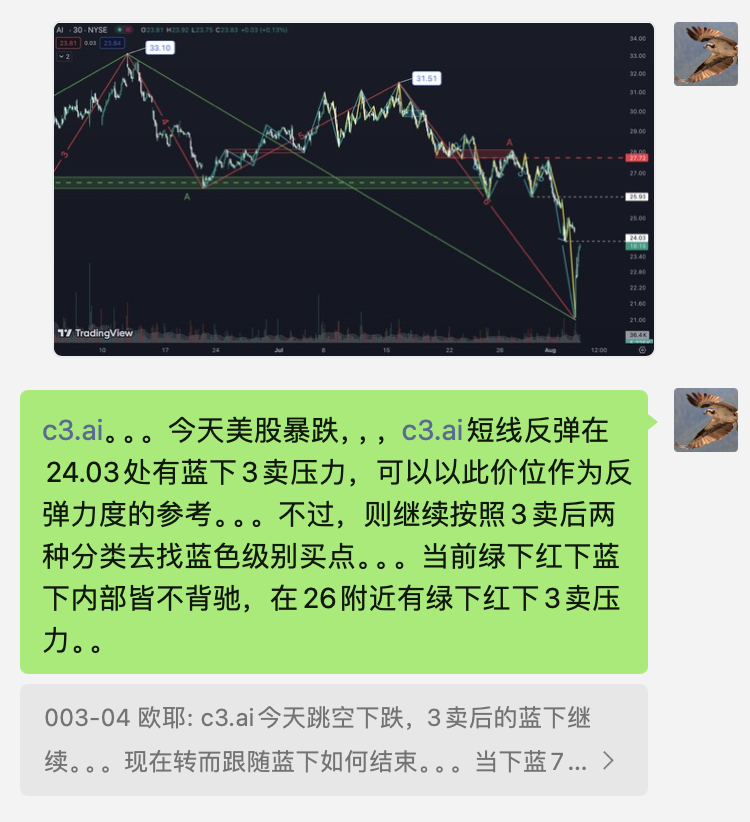
Task: Click the 12:00 timestamp on the time axis
Action: pos(601,350)
